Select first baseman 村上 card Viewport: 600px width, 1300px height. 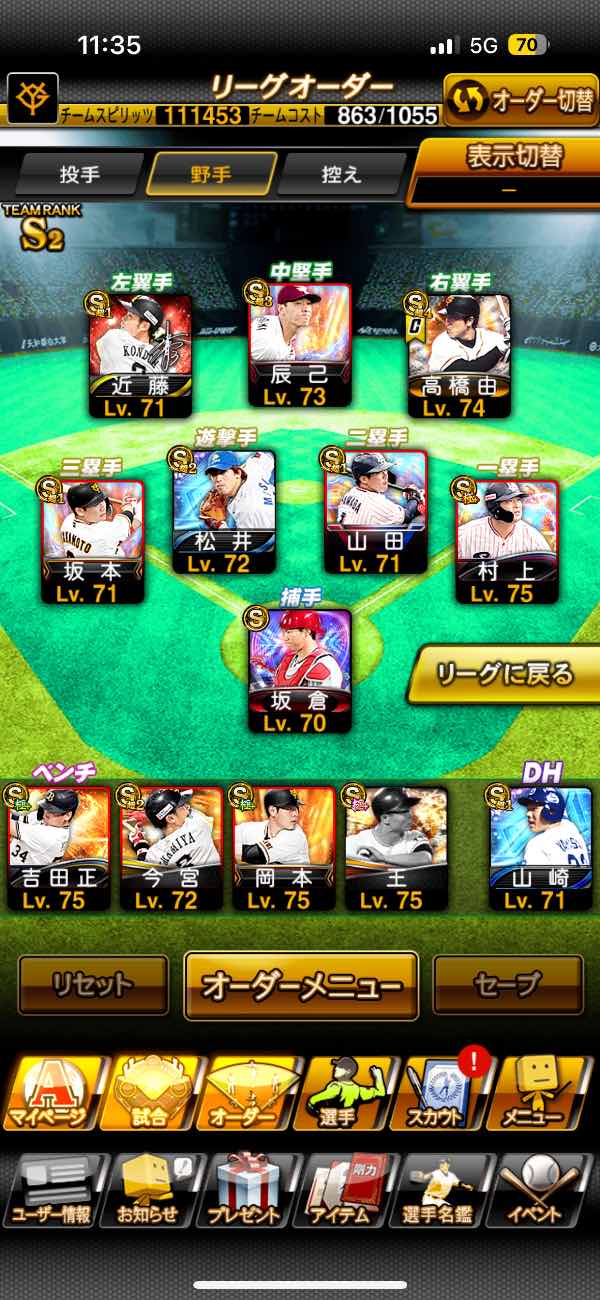tap(506, 541)
